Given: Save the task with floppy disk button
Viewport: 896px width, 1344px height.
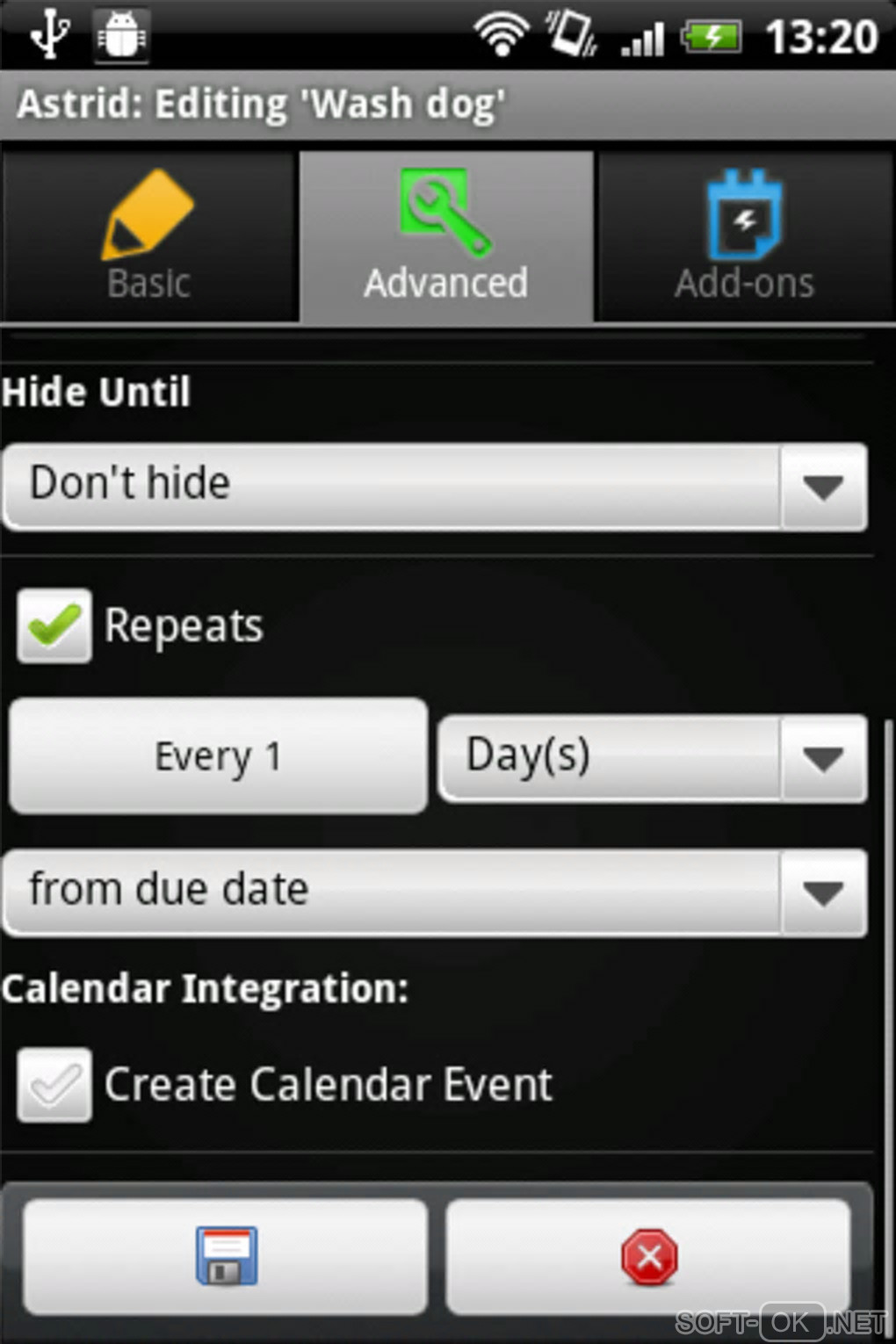Looking at the screenshot, I should click(226, 1256).
